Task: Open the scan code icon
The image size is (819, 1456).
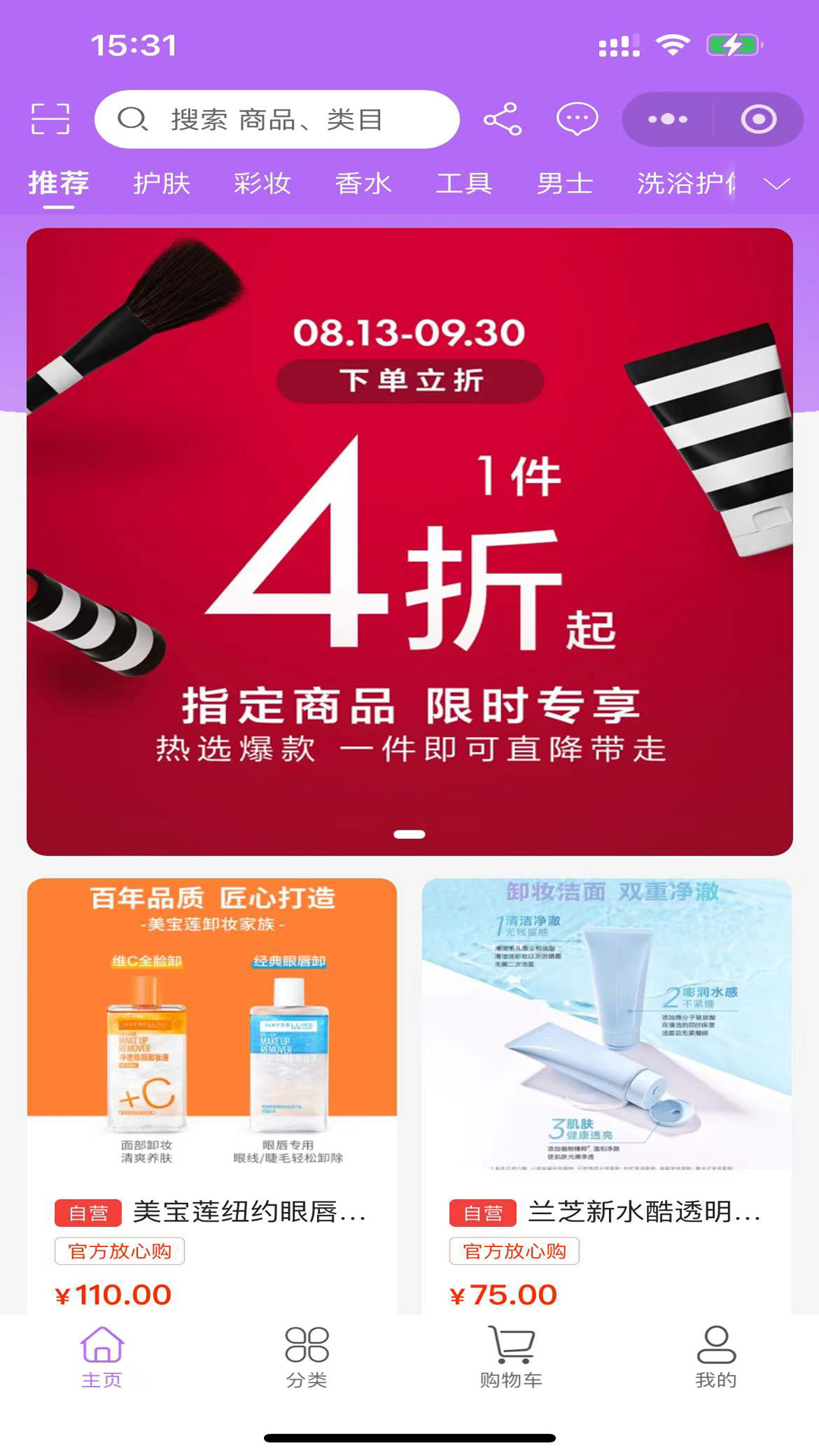Action: (x=50, y=119)
